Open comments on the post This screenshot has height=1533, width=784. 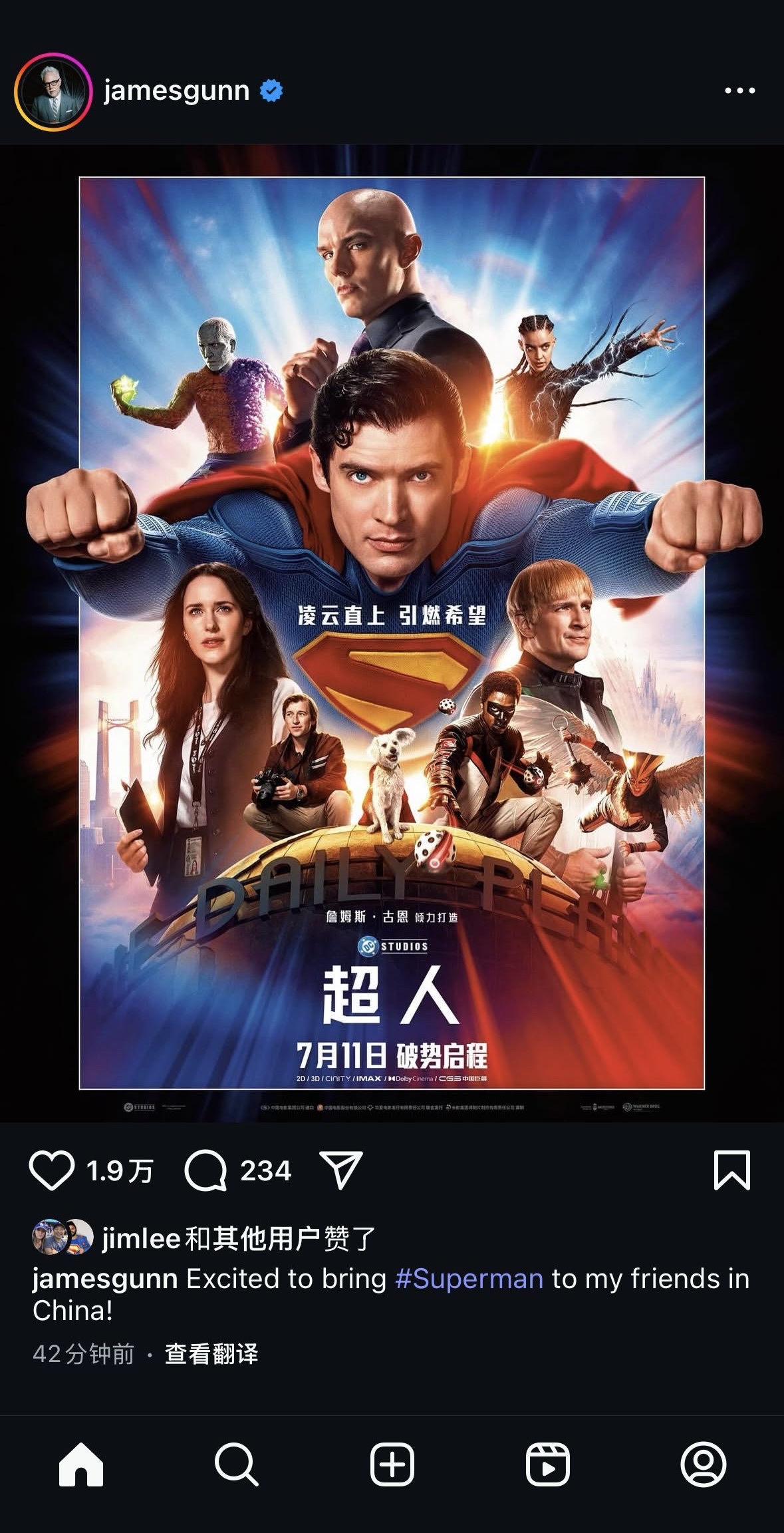pos(205,1170)
